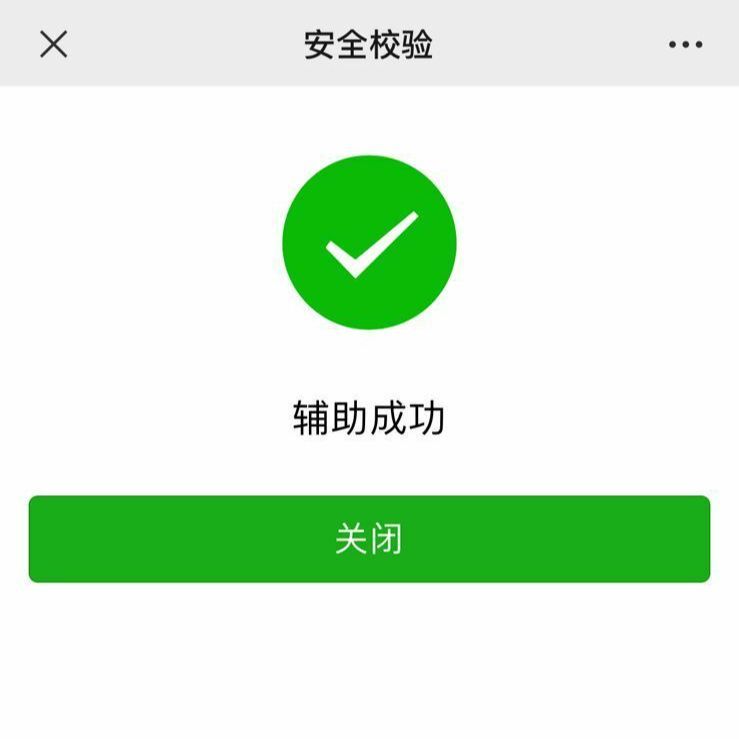This screenshot has height=739, width=739.
Task: Tap the green 关闭 button
Action: [369, 539]
